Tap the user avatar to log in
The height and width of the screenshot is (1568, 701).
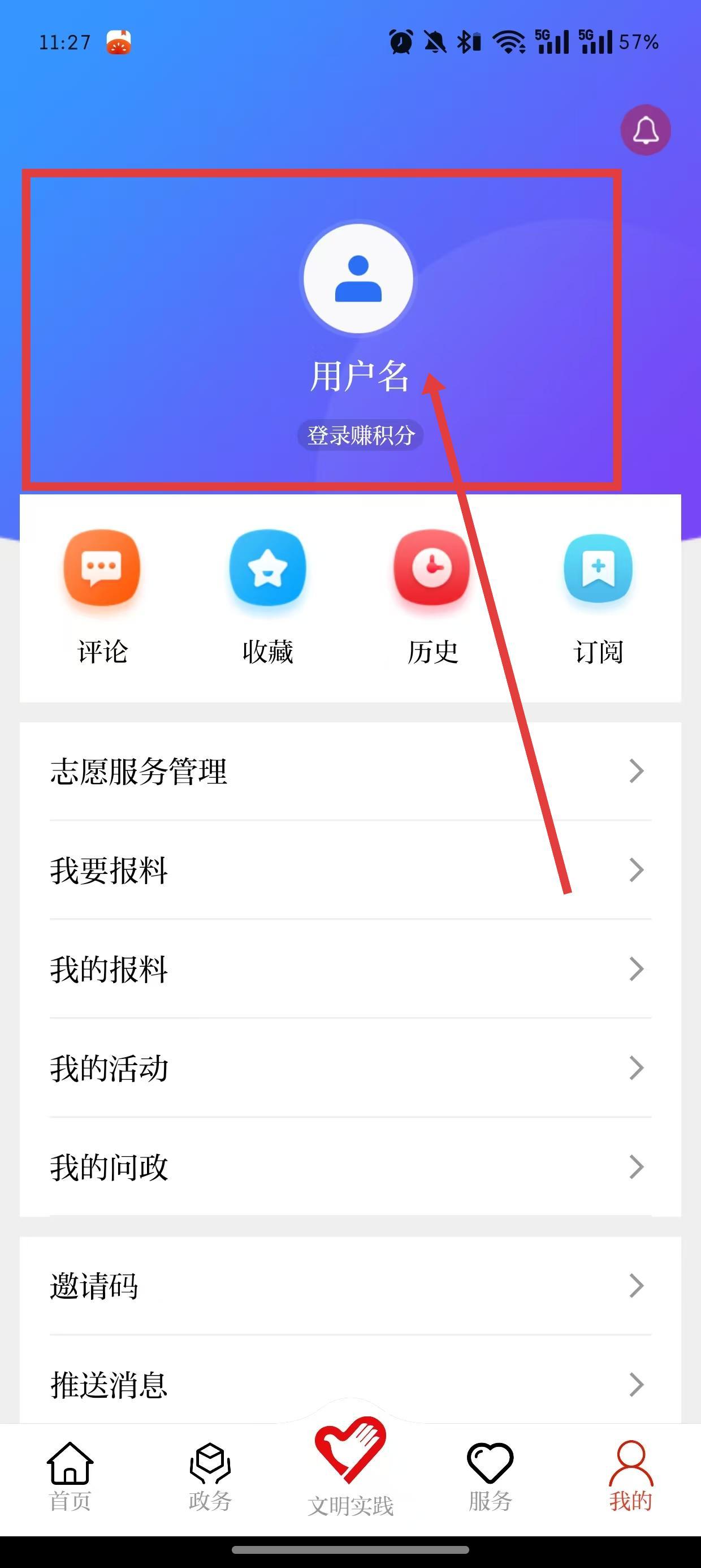click(x=358, y=279)
